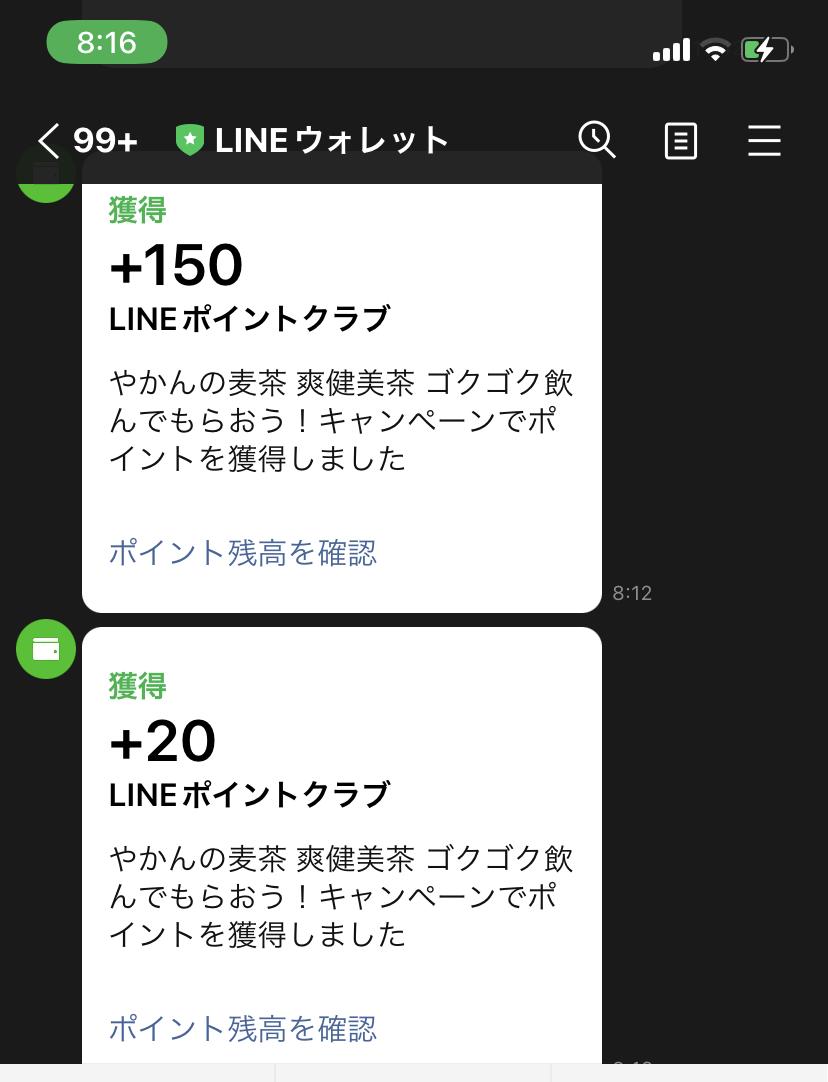
Task: Open the hamburger chat menu
Action: tap(764, 141)
